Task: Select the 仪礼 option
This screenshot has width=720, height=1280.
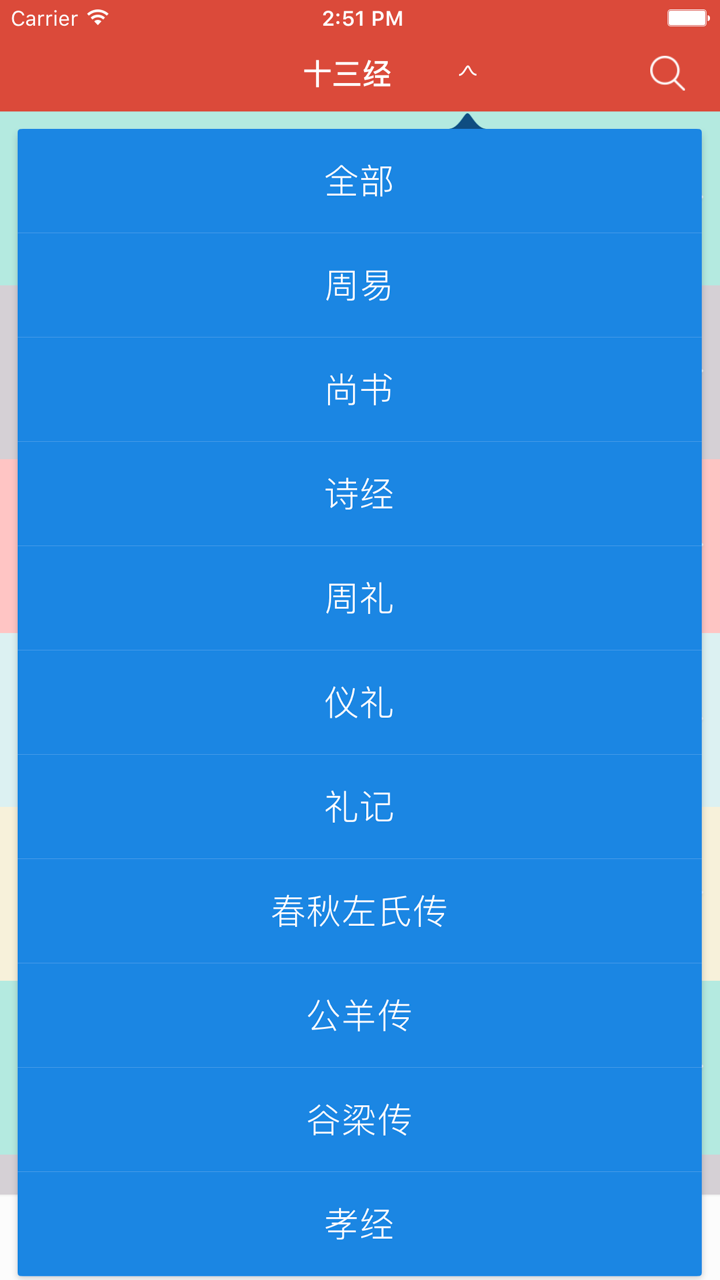Action: (360, 703)
